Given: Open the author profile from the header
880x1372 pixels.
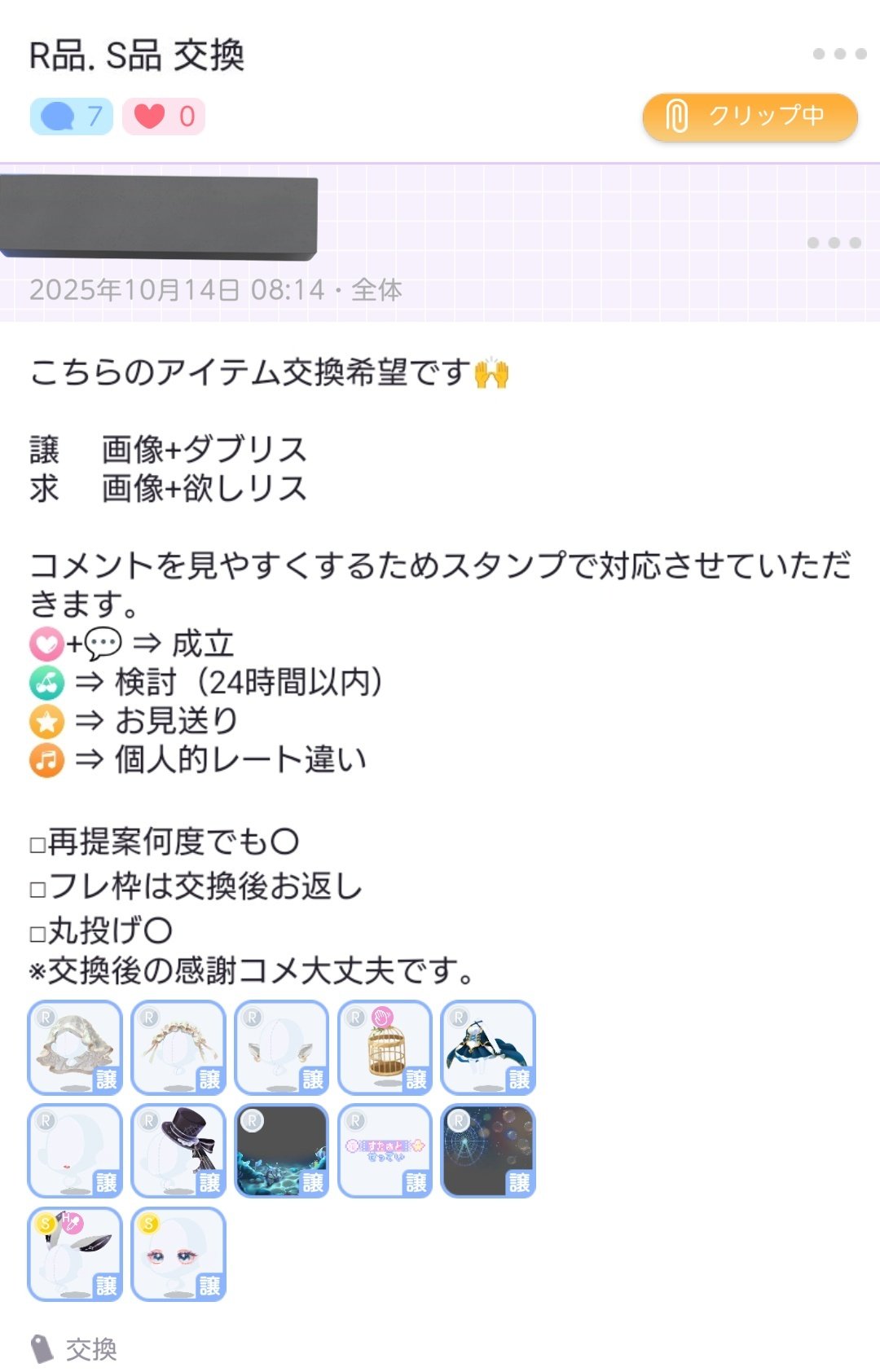Looking at the screenshot, I should [x=159, y=216].
